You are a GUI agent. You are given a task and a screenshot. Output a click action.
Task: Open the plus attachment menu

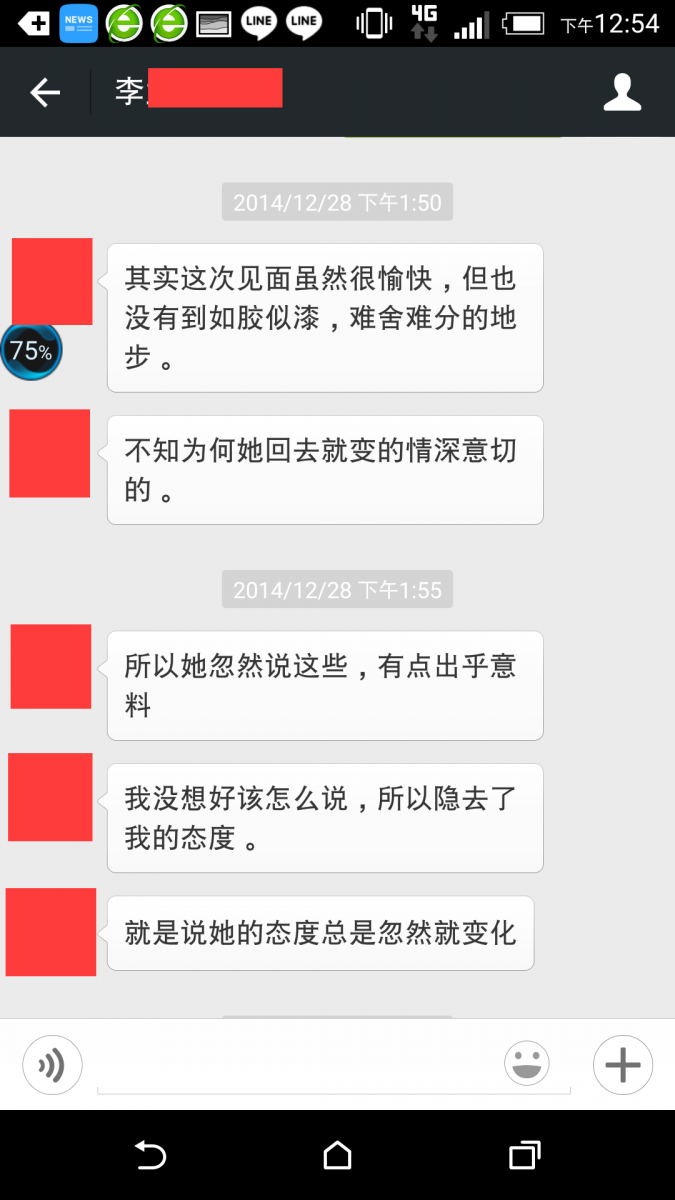(622, 1065)
